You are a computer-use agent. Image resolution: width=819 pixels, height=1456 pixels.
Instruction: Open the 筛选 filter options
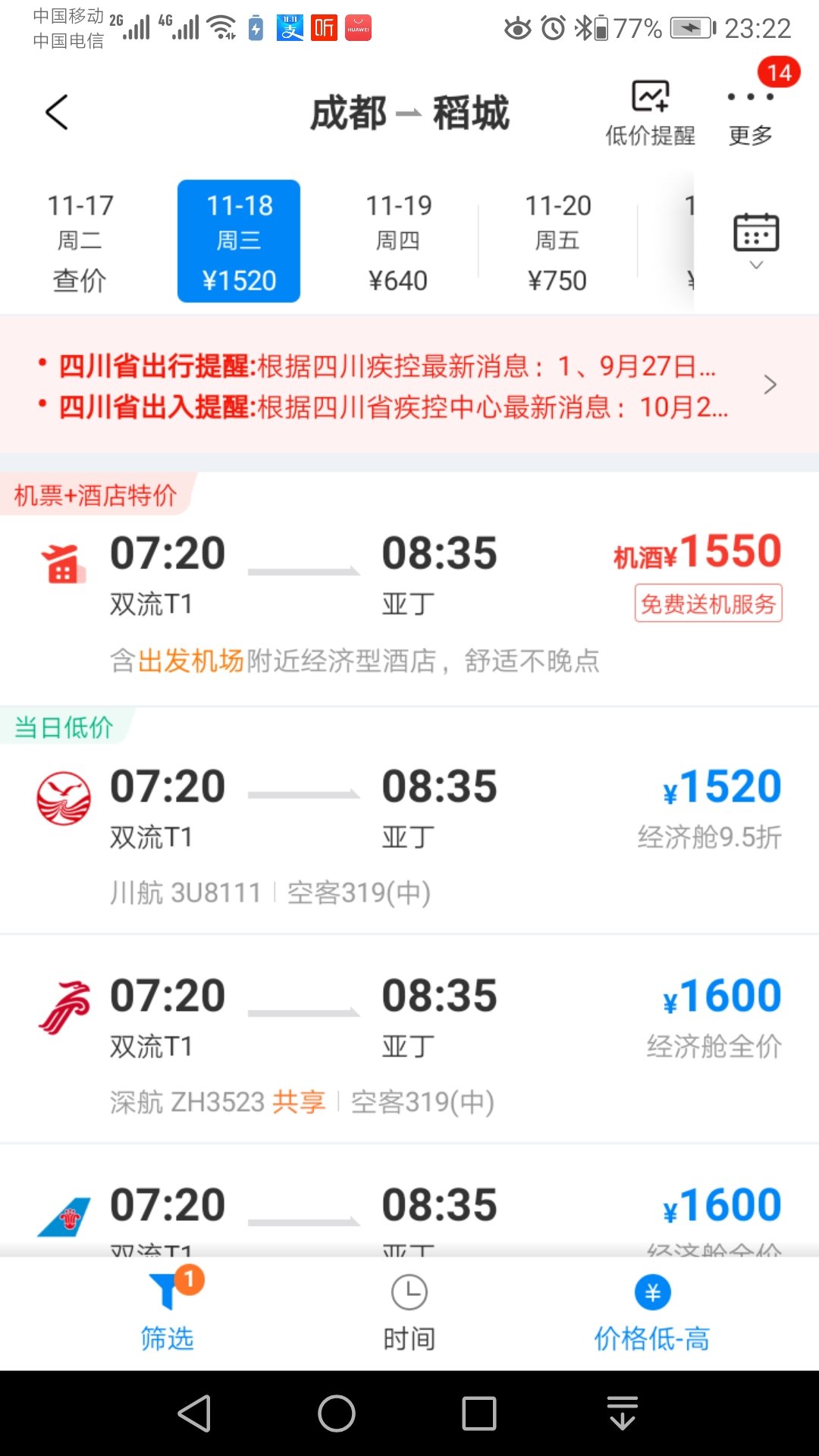168,1312
